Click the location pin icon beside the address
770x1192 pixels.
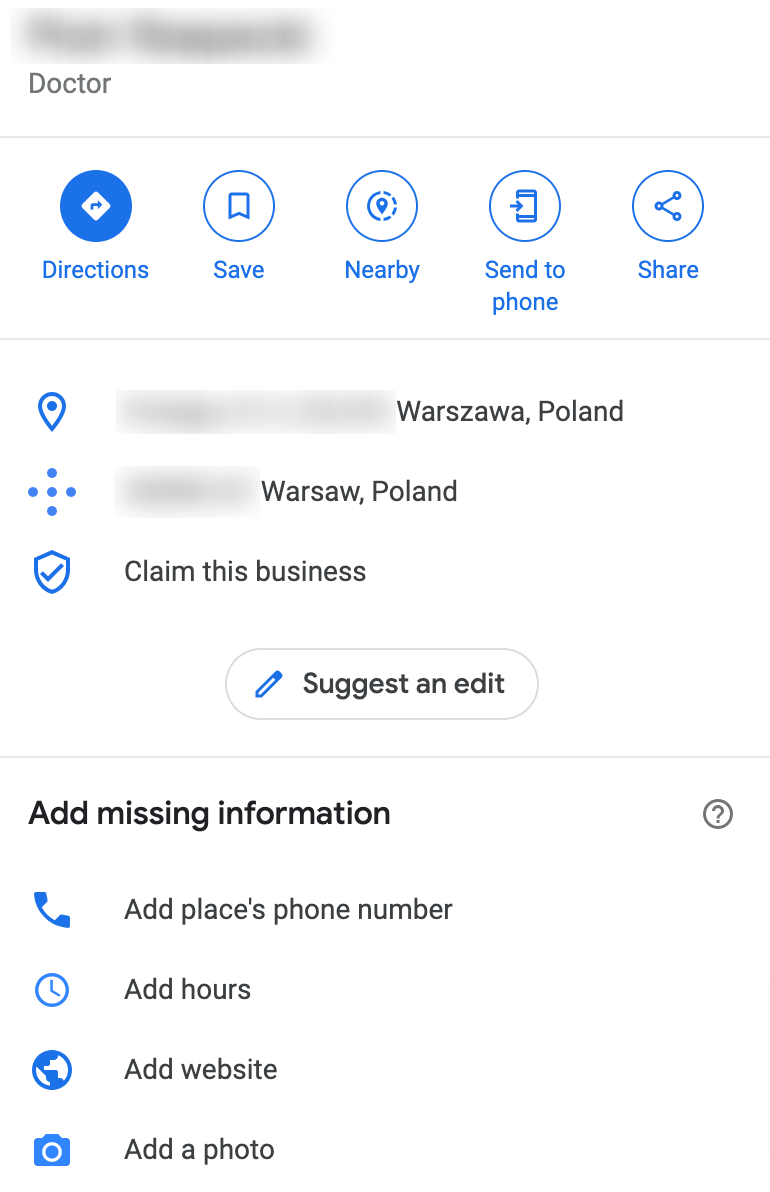(x=51, y=411)
